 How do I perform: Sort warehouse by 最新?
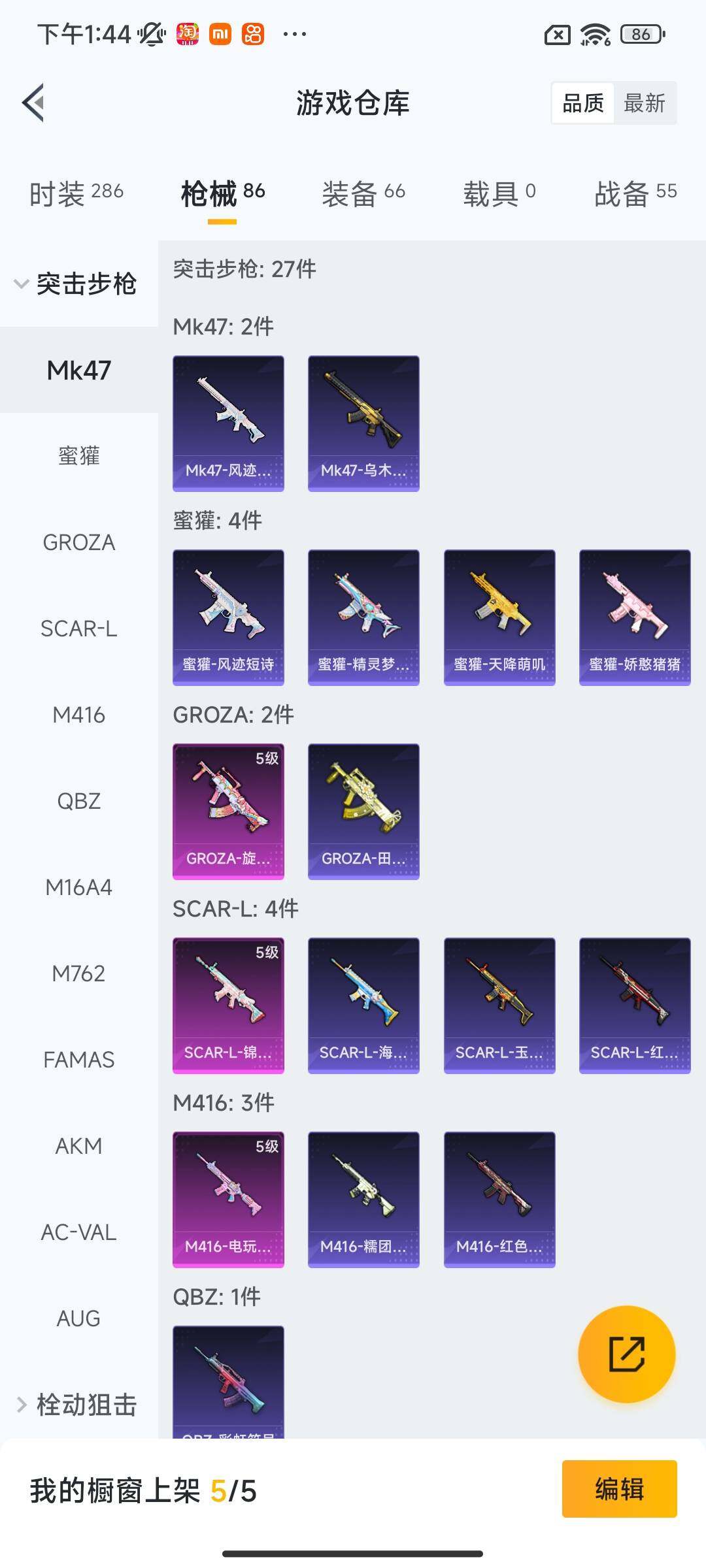(644, 103)
